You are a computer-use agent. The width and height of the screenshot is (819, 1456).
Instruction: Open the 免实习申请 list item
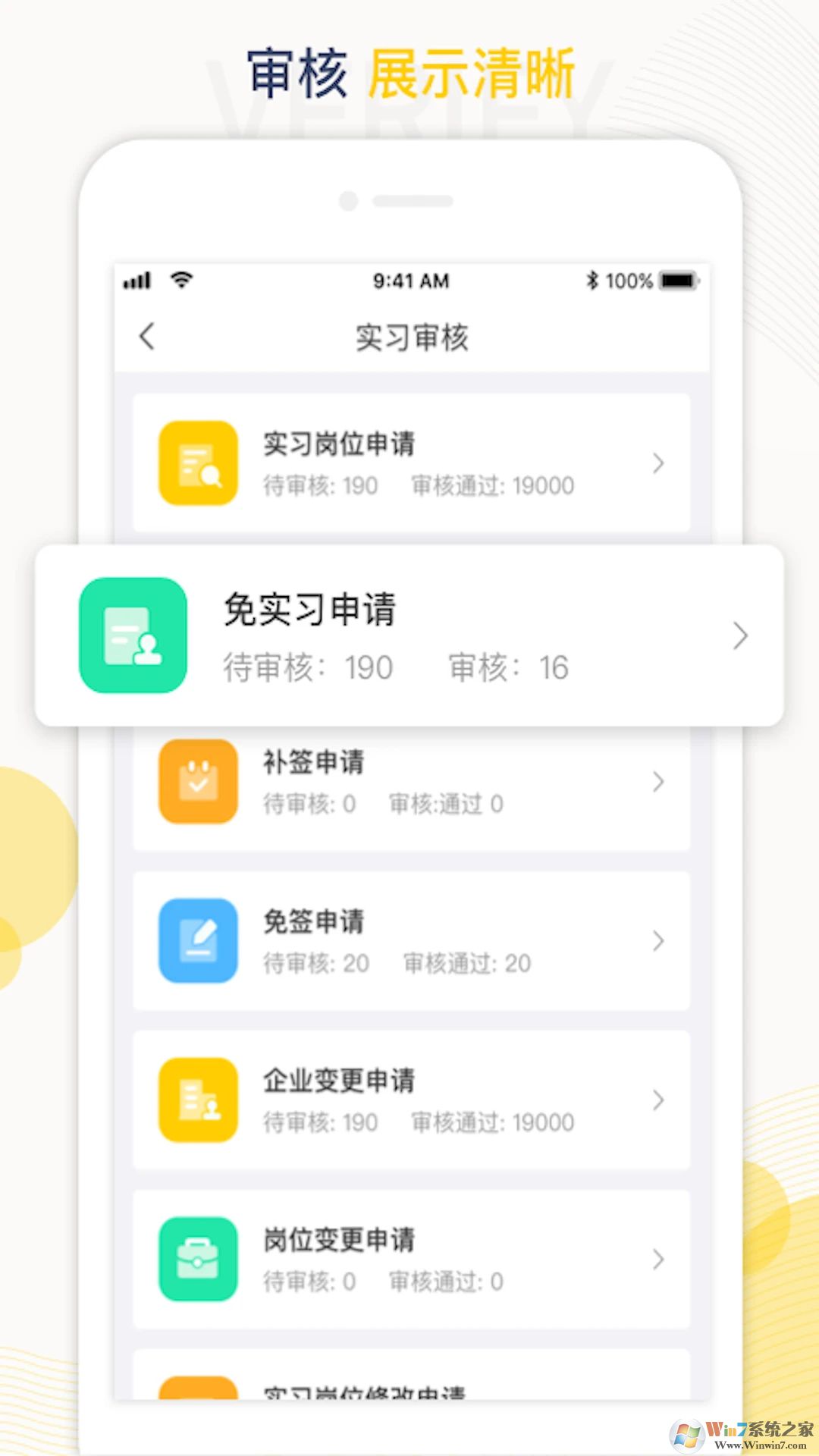pyautogui.click(x=409, y=635)
